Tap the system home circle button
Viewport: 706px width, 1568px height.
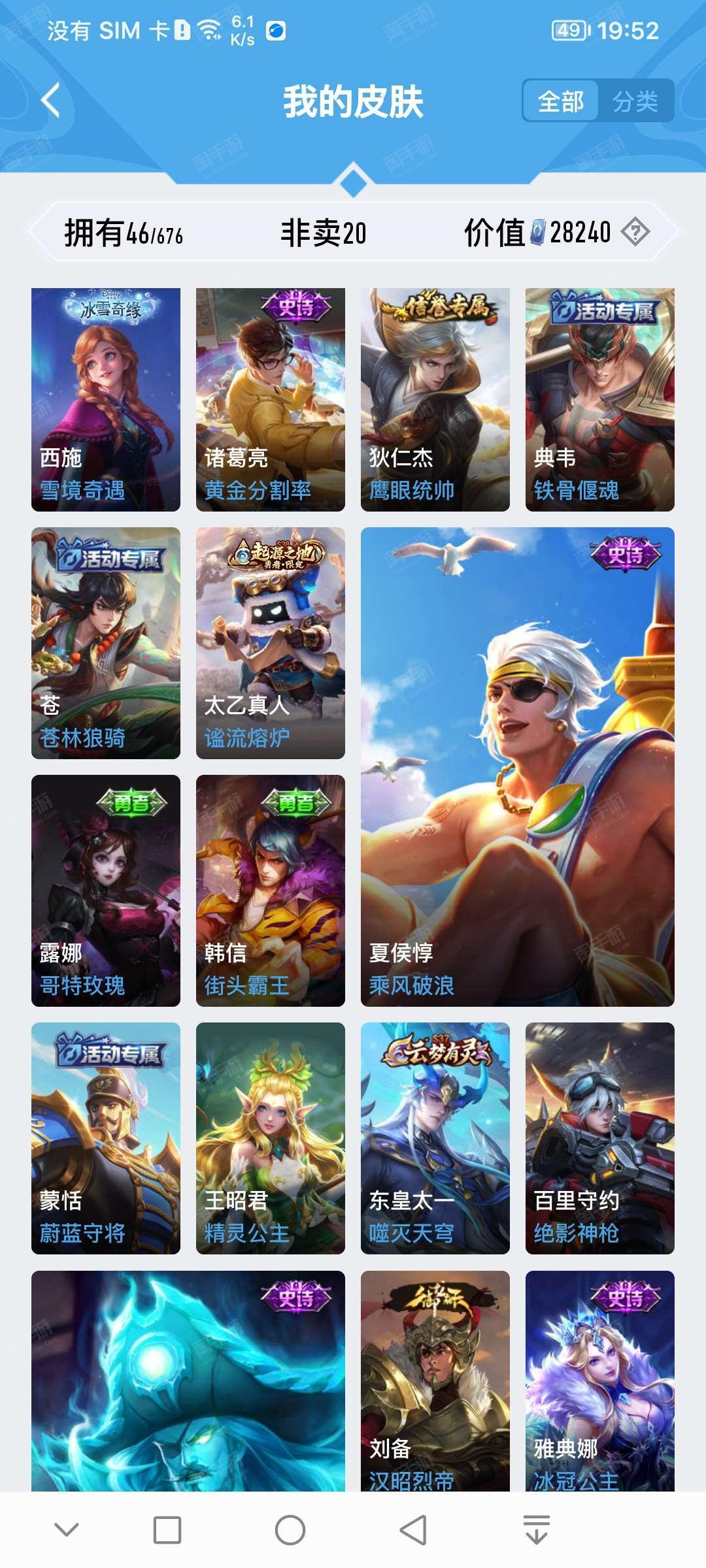click(290, 1530)
